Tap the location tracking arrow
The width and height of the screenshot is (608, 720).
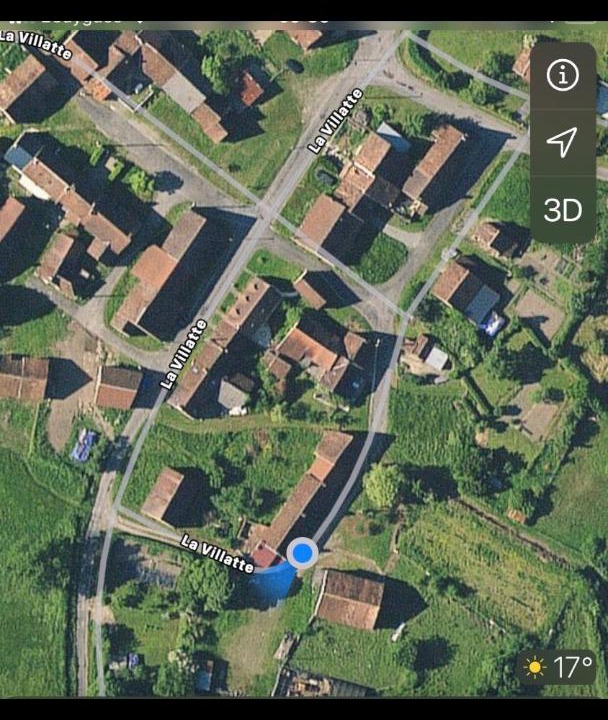coord(563,142)
